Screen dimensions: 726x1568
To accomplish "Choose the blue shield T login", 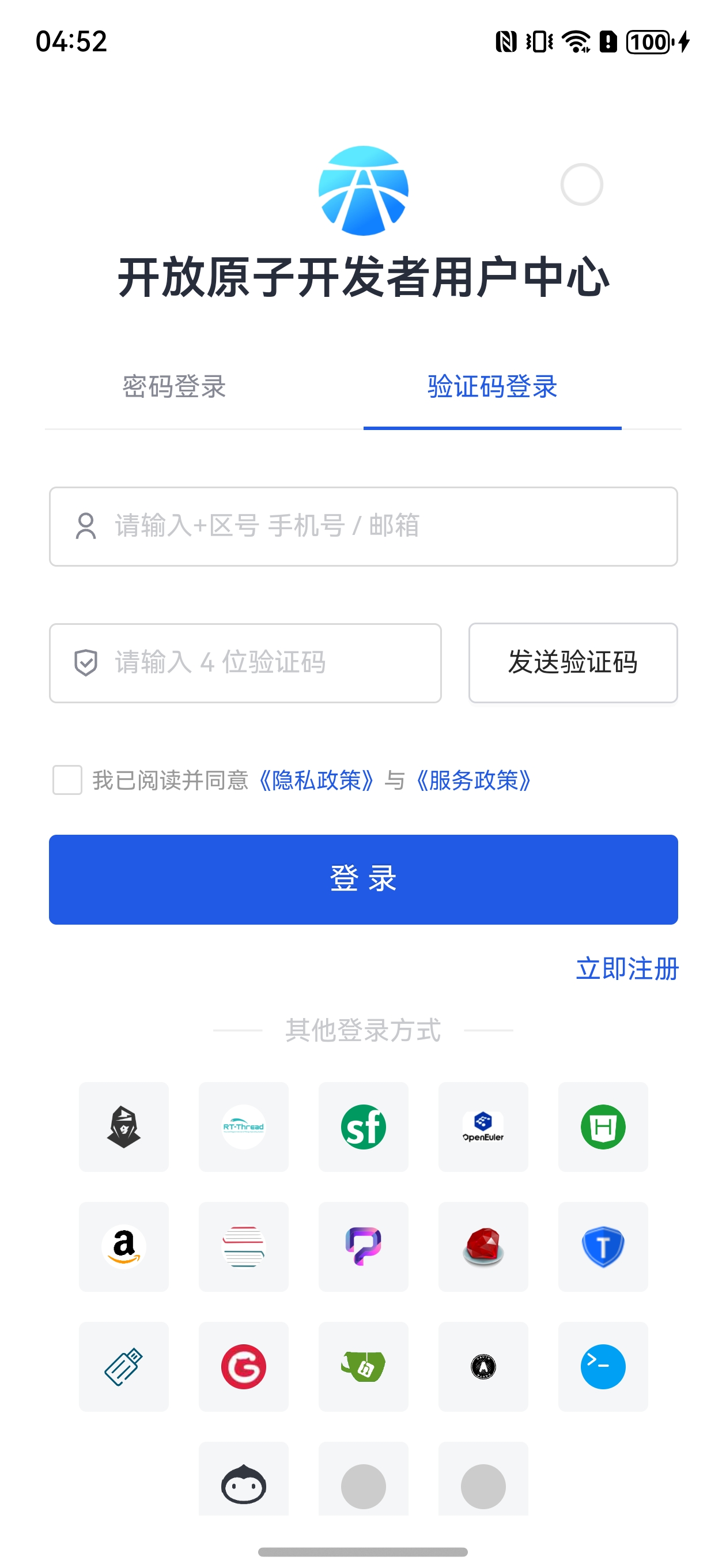I will tap(603, 1246).
